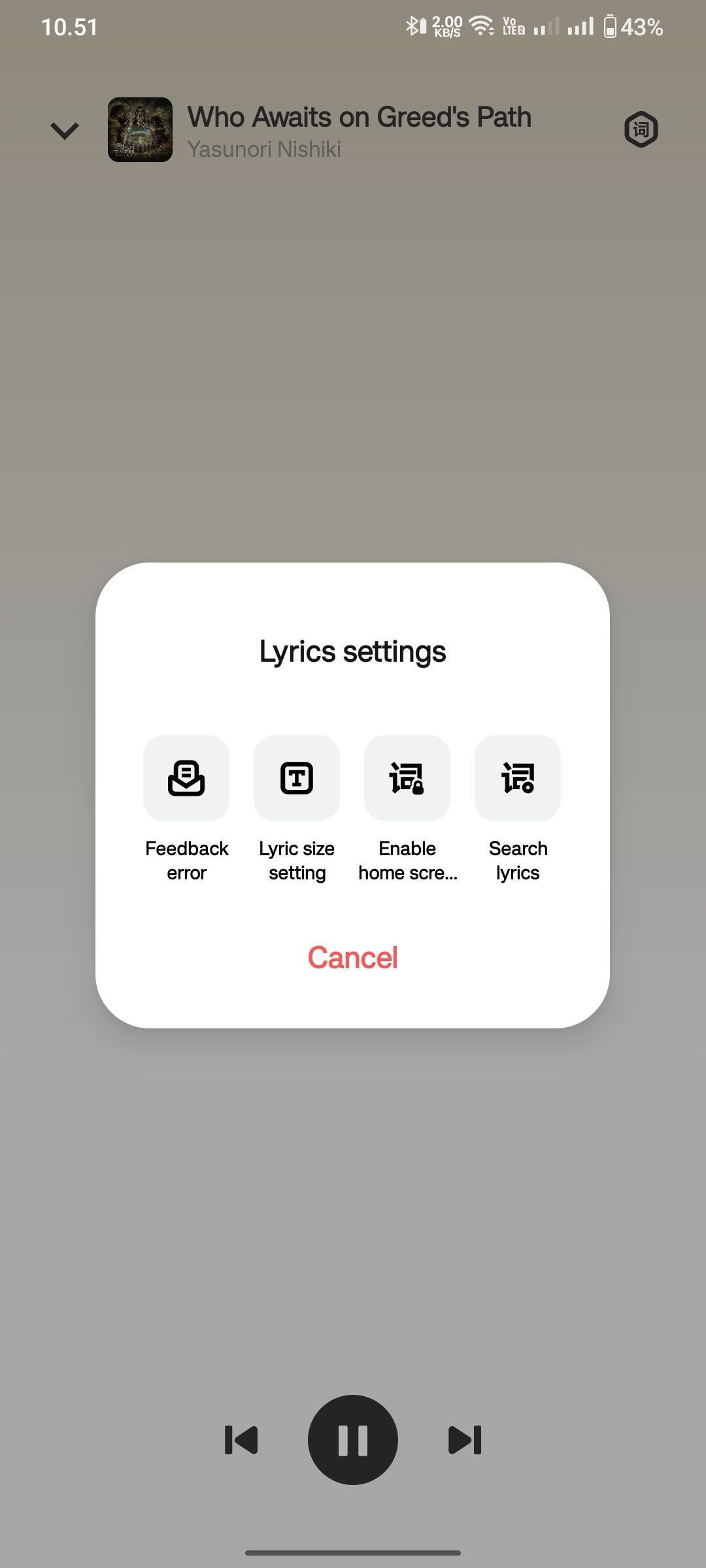Open the Feedback error option
Viewport: 706px width, 1568px height.
pyautogui.click(x=186, y=778)
